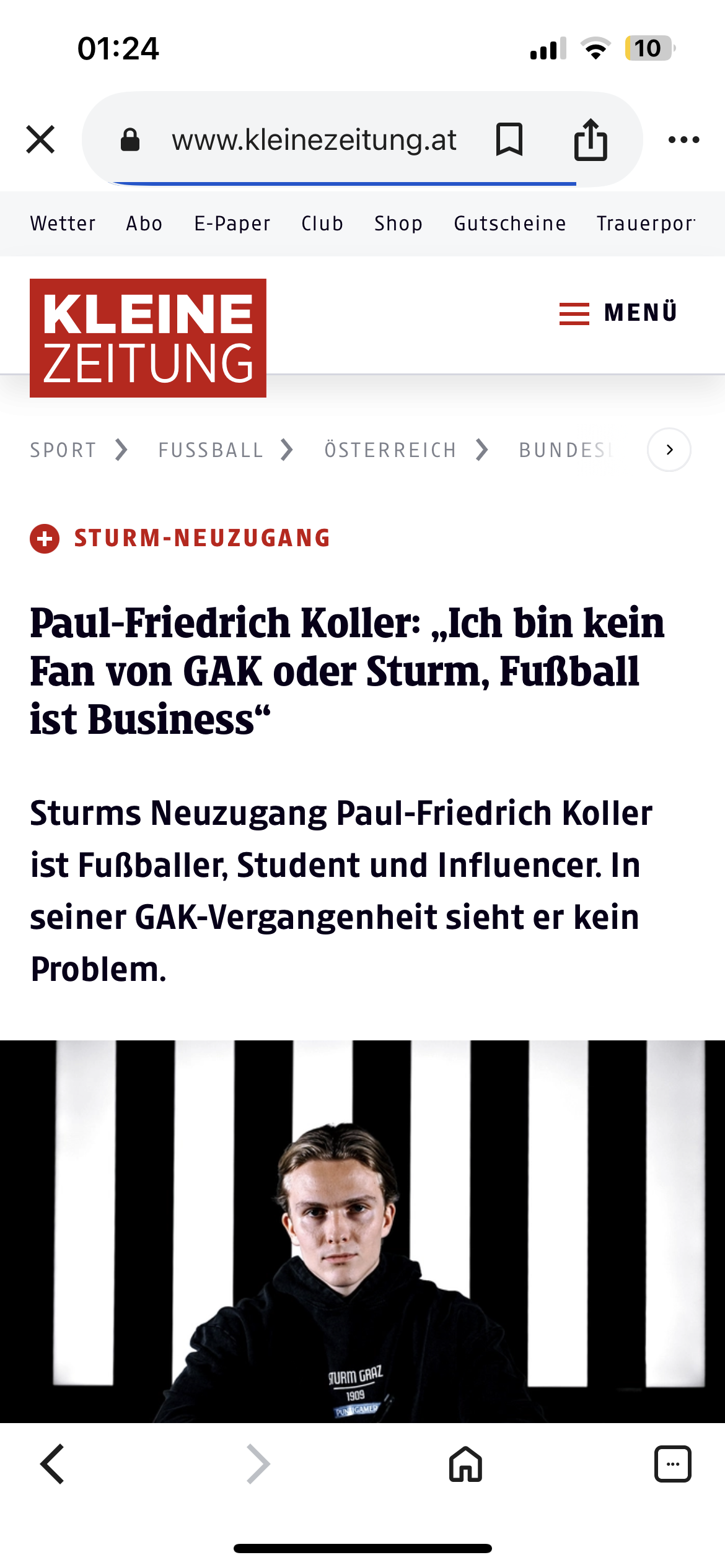Bookmark this page
This screenshot has height=1568, width=725.
click(x=509, y=139)
